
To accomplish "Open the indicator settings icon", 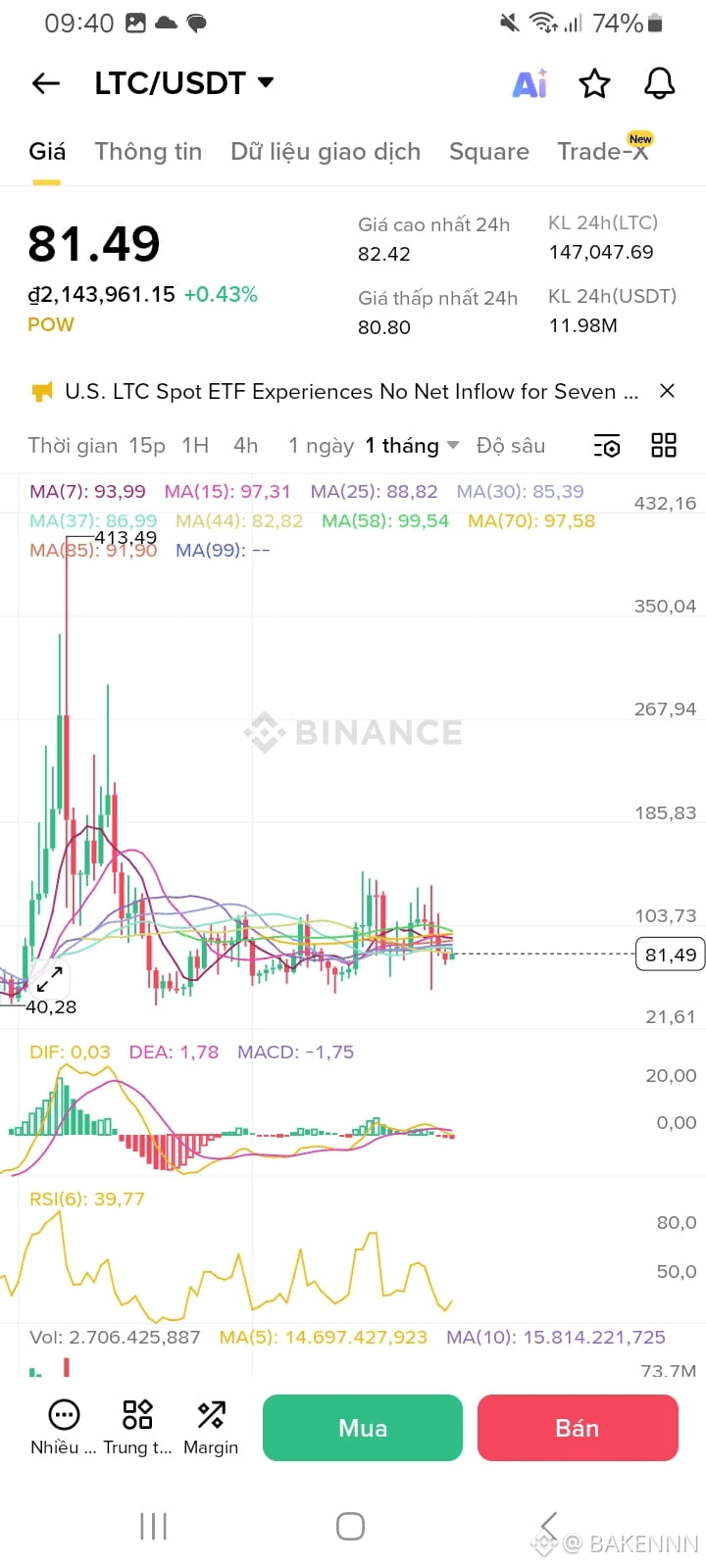I will click(607, 446).
